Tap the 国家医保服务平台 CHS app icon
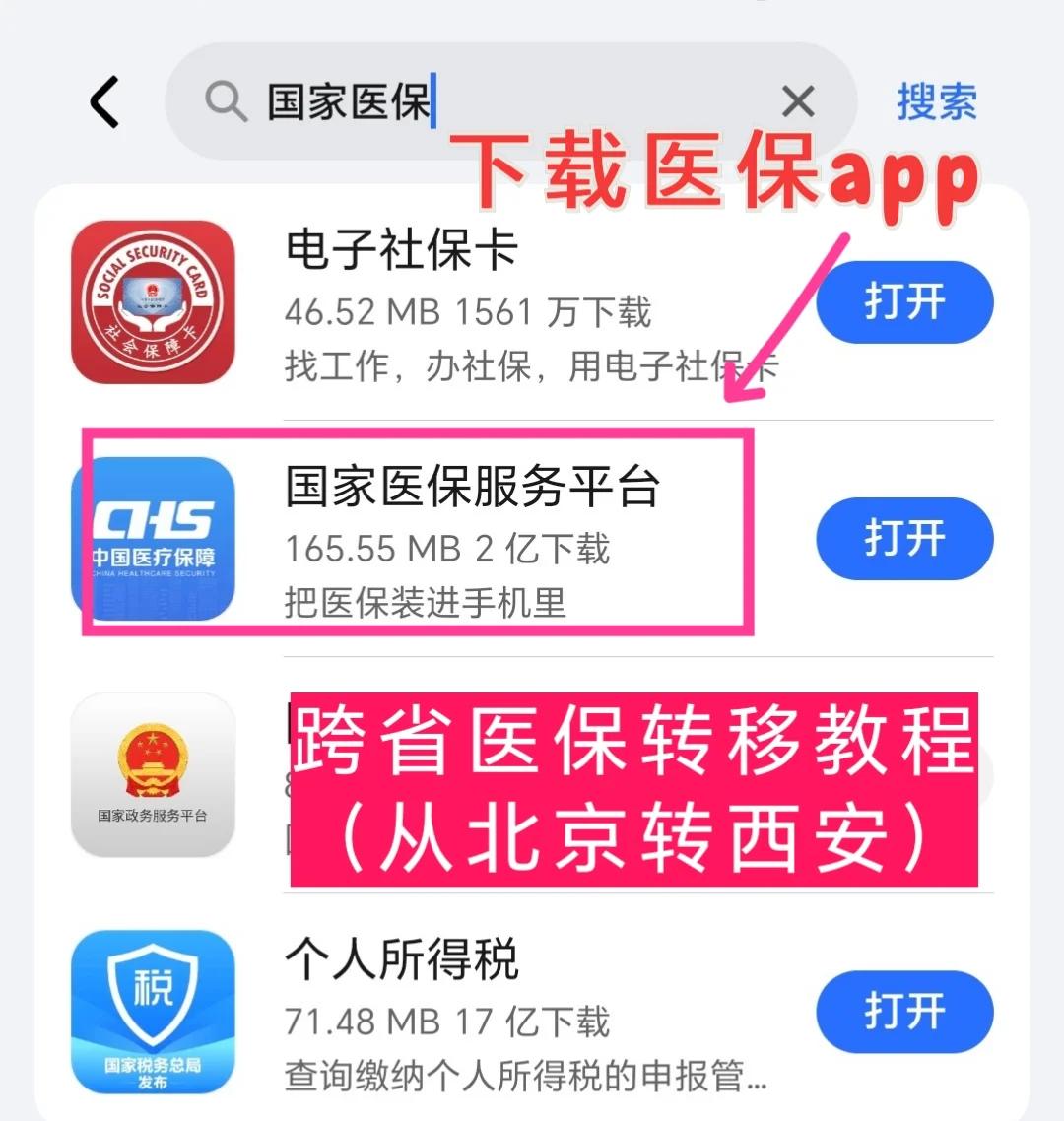This screenshot has height=1121, width=1064. point(153,537)
